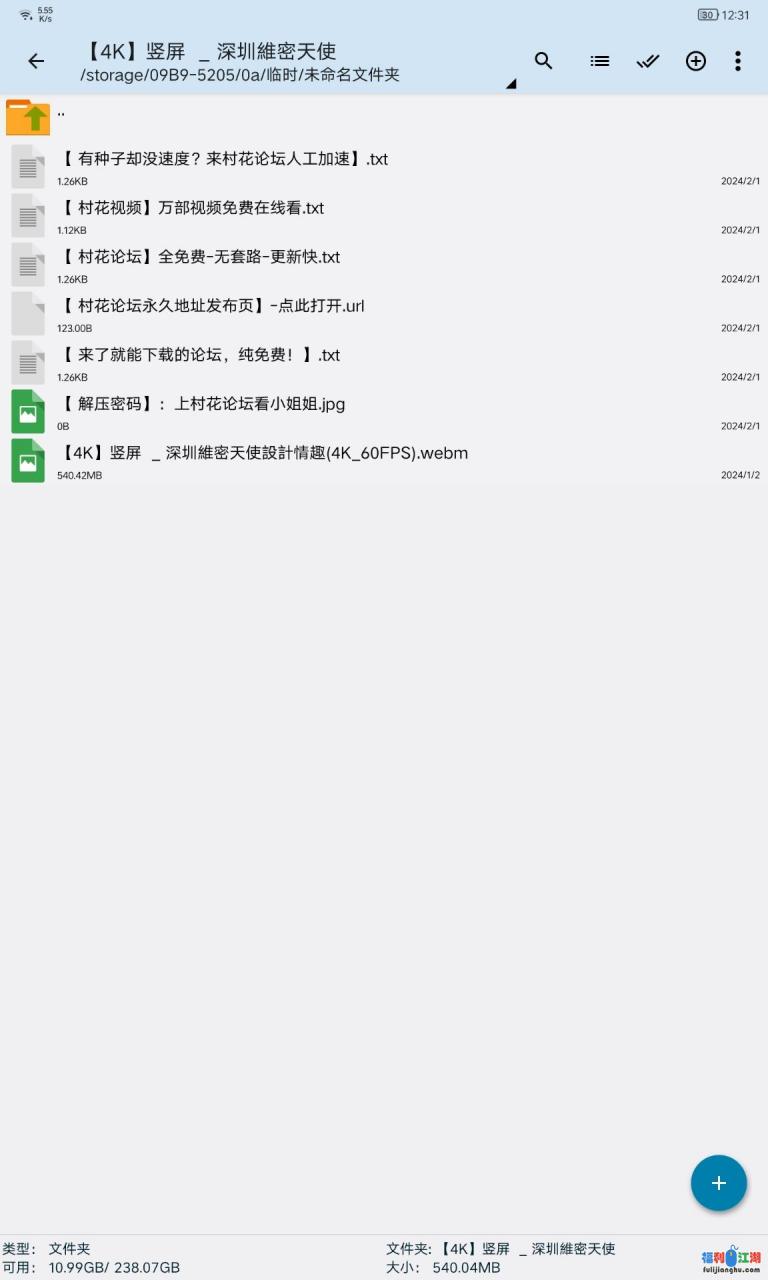Change the list view mode
768x1280 pixels.
point(599,61)
